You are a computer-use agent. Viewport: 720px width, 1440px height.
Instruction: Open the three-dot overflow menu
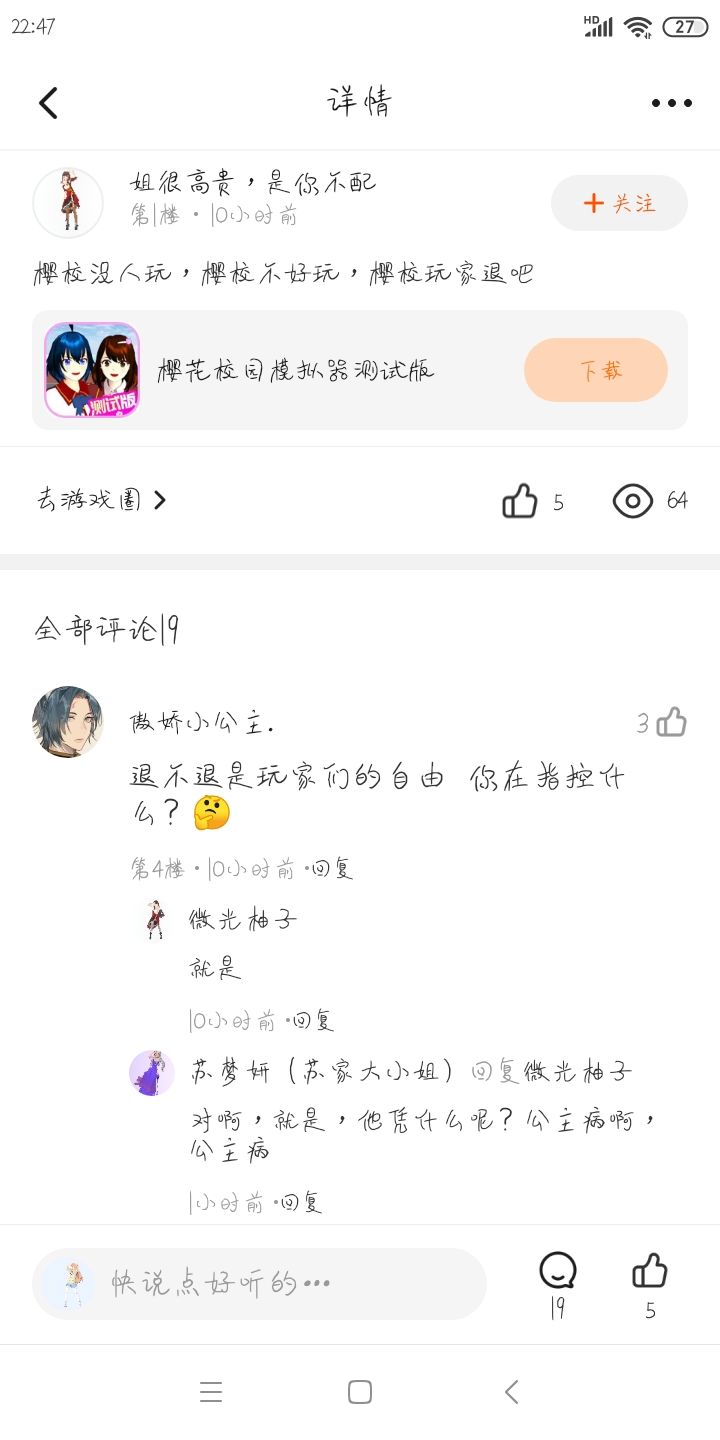pos(671,102)
